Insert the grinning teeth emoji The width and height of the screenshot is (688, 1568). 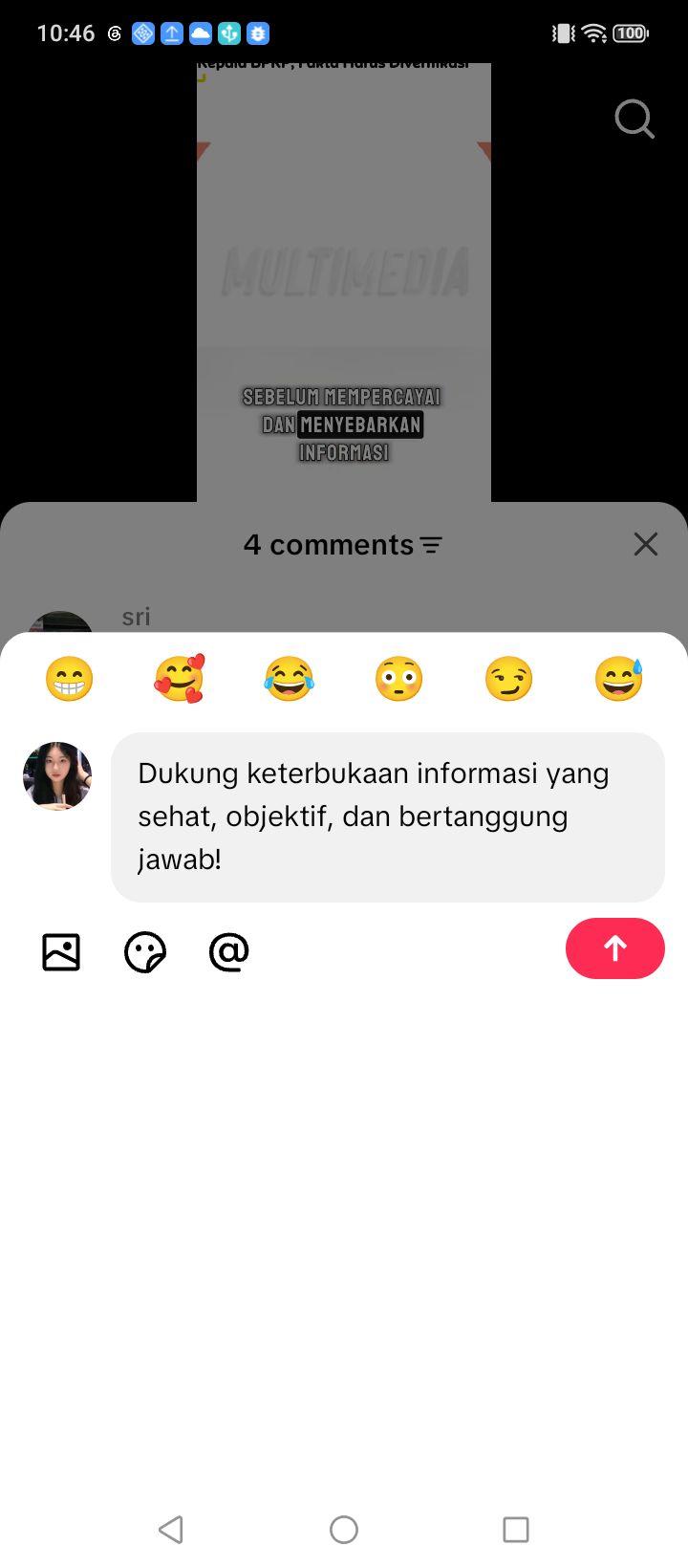coord(70,679)
